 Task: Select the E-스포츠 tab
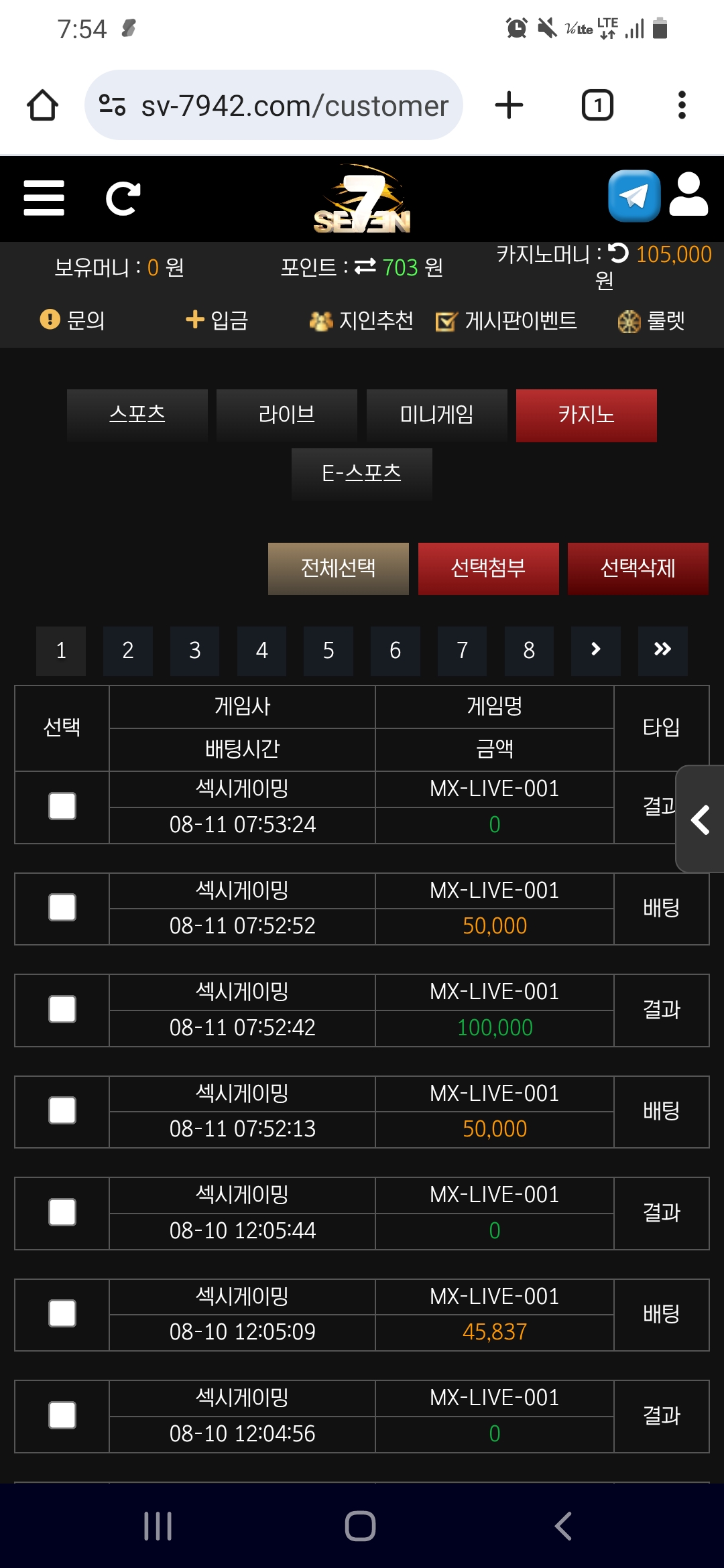point(362,474)
